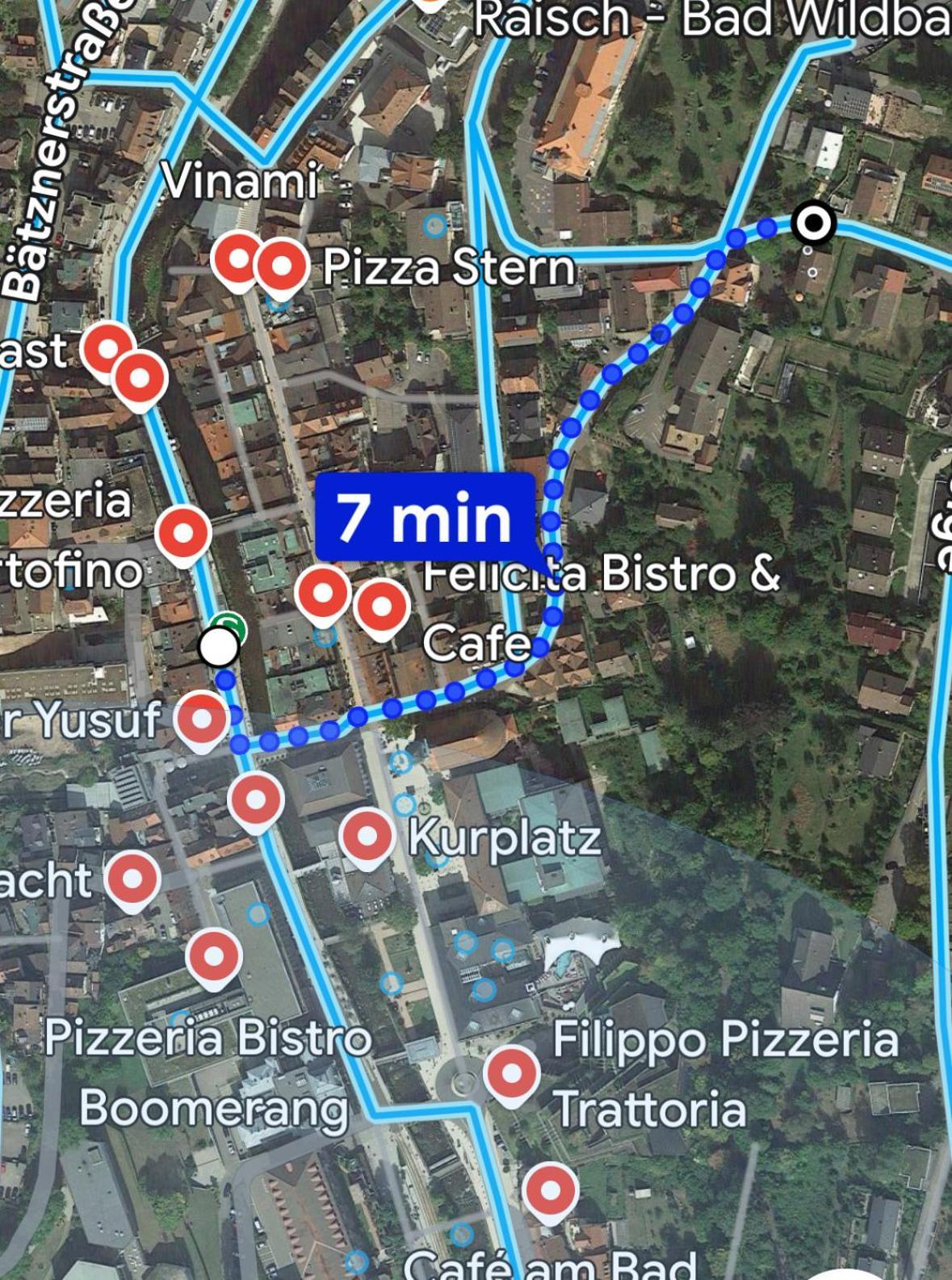Open the Café am Bad pin
The image size is (952, 1280).
click(551, 1190)
